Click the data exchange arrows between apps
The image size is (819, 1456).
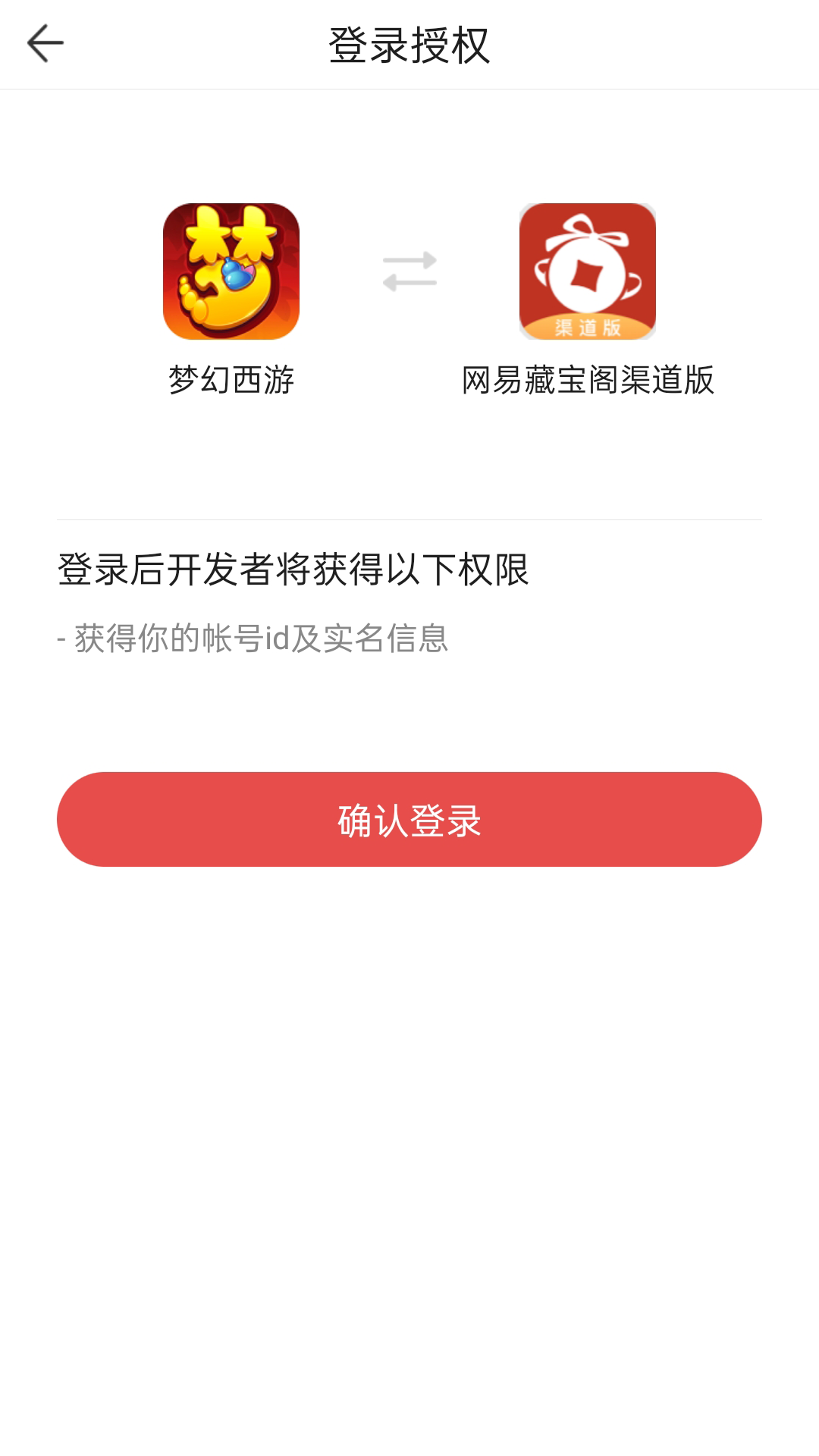pyautogui.click(x=409, y=271)
